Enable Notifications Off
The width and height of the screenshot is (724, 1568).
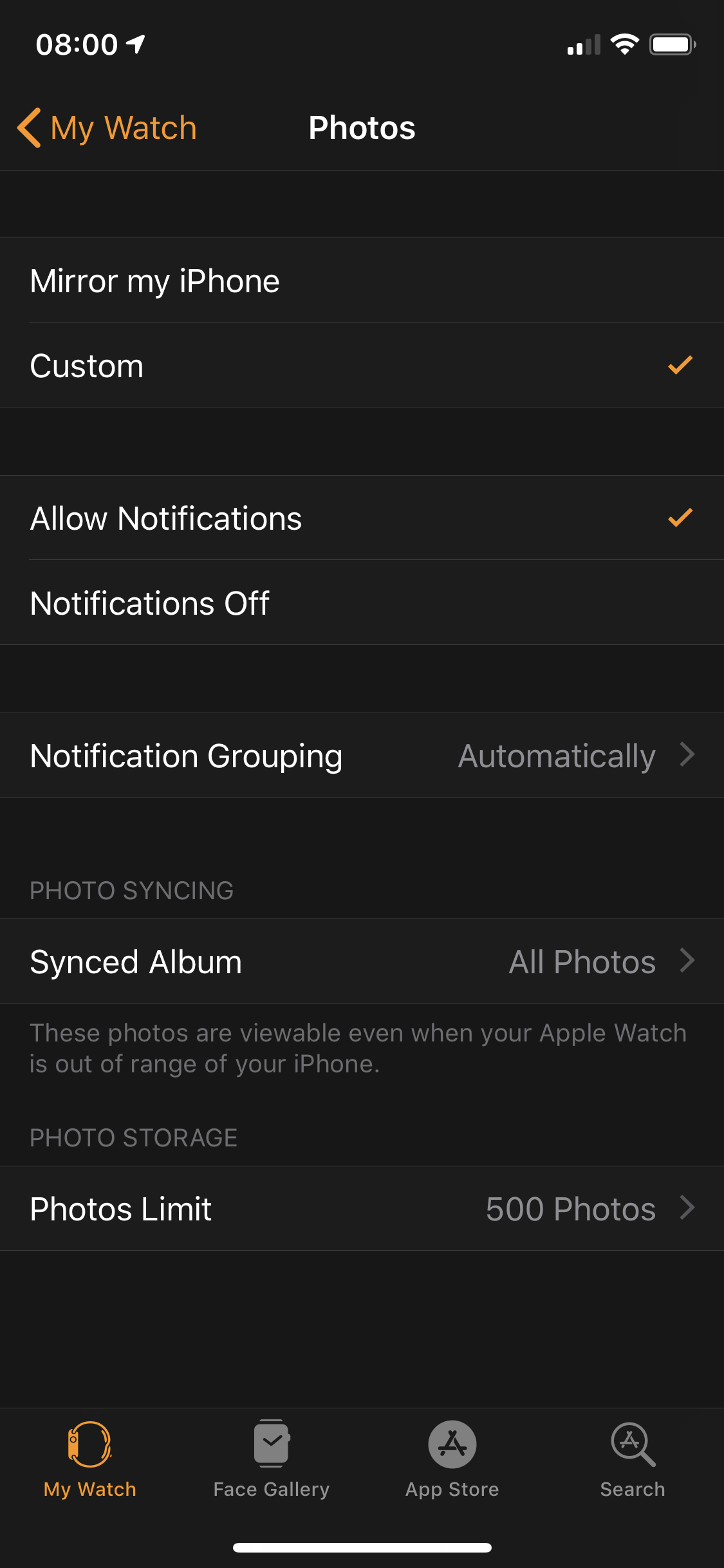pyautogui.click(x=149, y=602)
